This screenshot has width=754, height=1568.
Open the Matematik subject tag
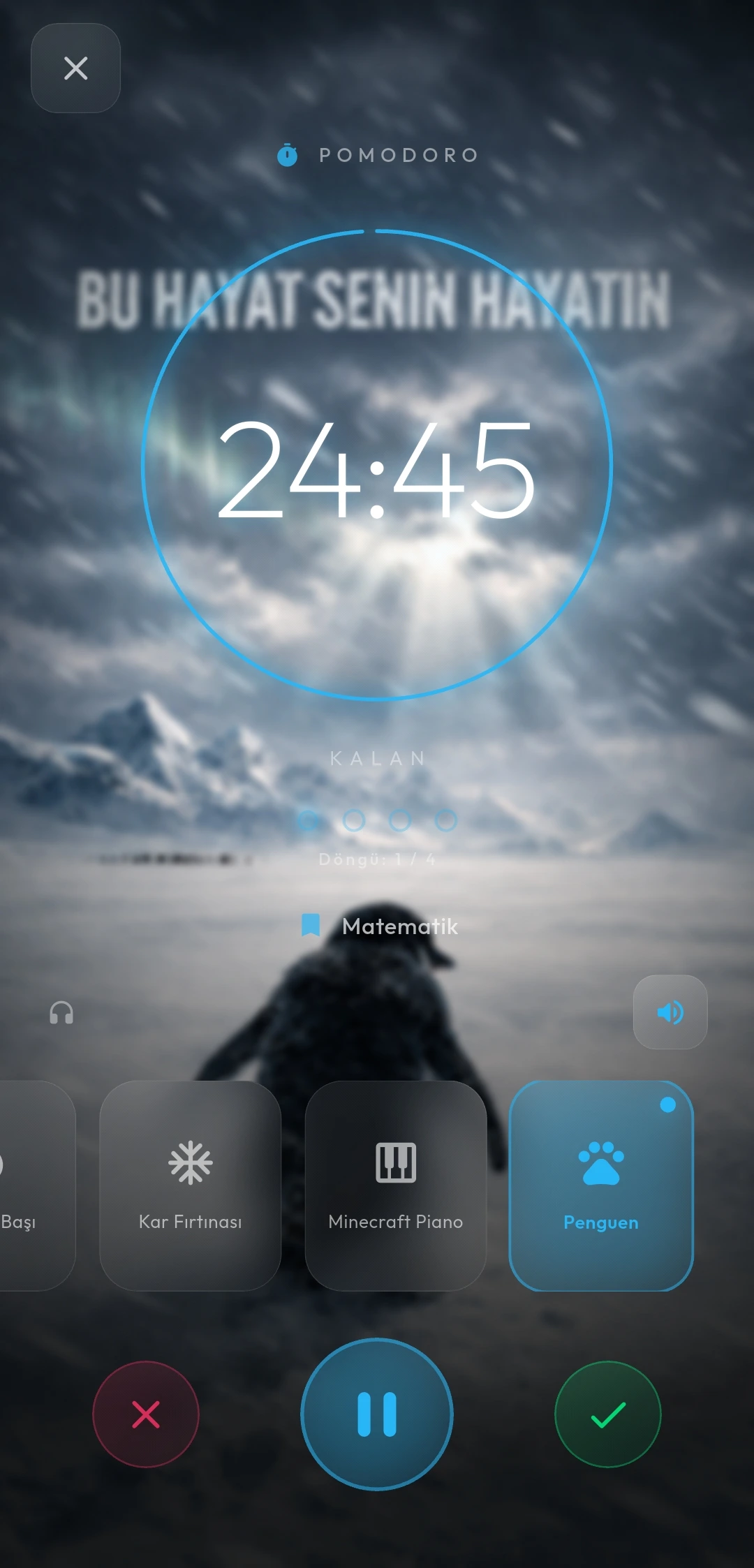380,926
